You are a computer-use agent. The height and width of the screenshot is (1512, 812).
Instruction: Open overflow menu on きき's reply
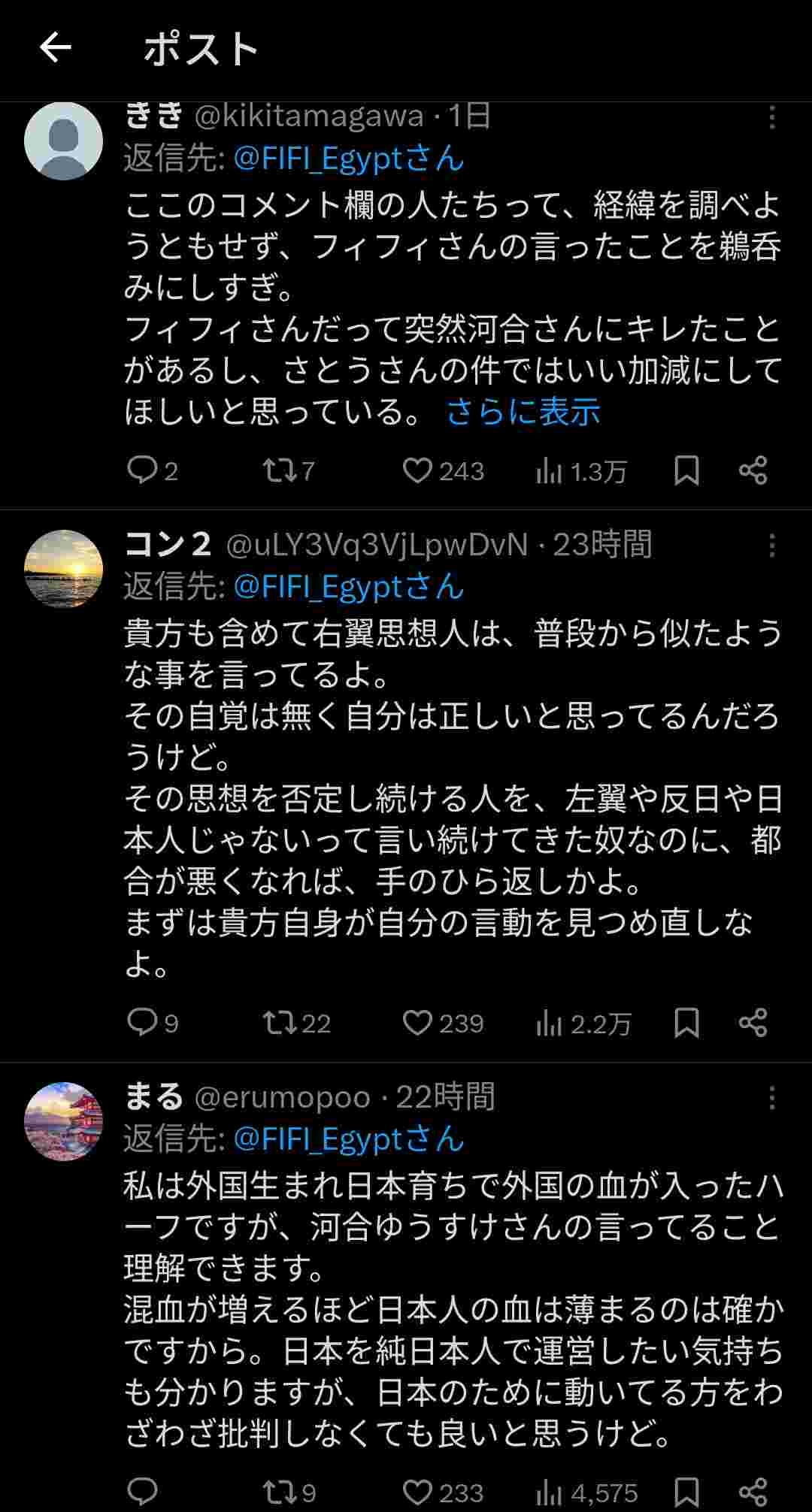771,117
